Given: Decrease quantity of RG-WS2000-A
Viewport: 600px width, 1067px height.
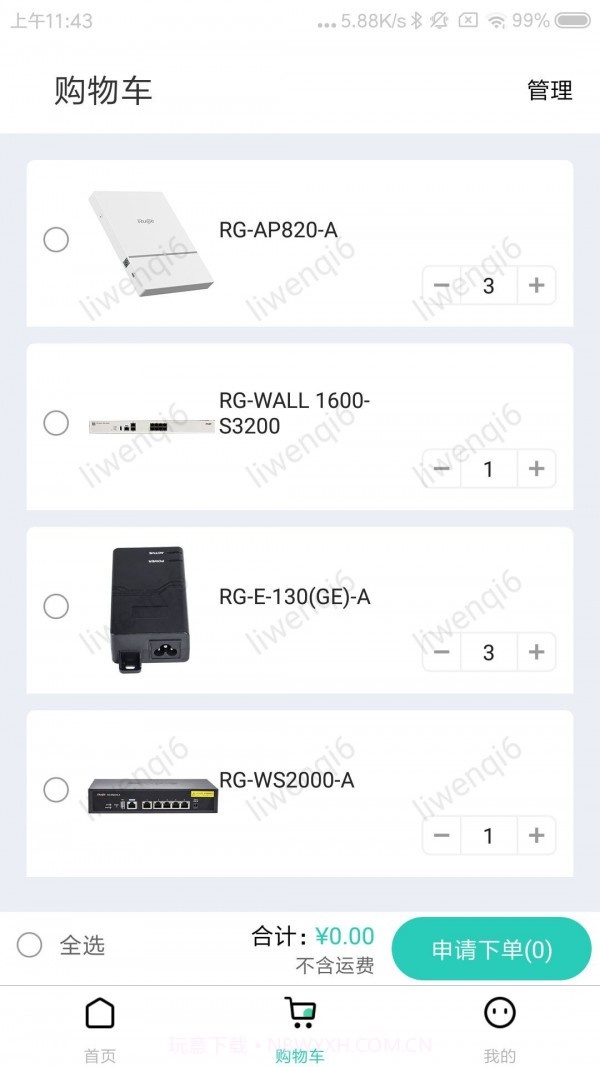Looking at the screenshot, I should coord(442,835).
